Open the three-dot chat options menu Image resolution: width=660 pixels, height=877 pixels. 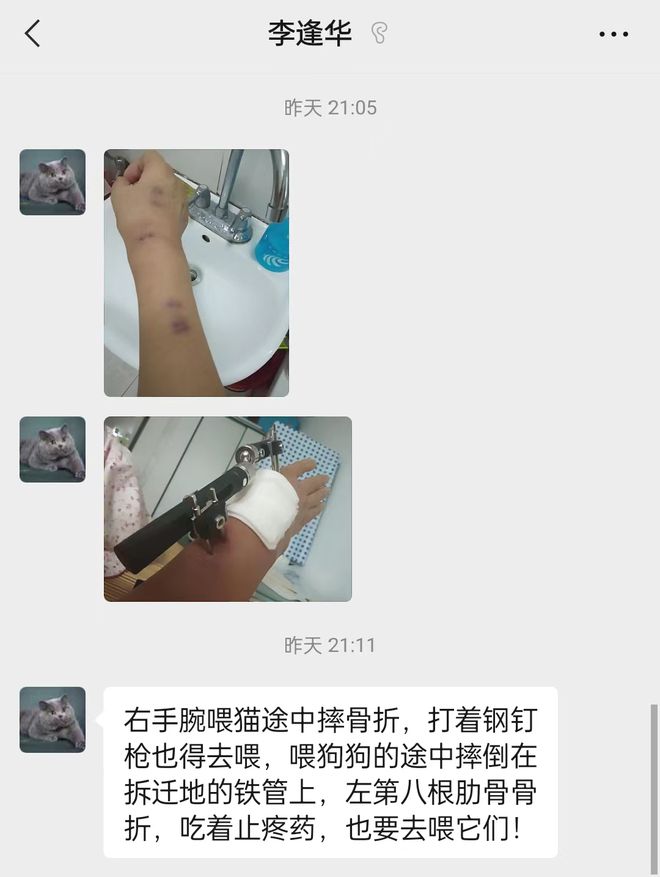pyautogui.click(x=613, y=34)
